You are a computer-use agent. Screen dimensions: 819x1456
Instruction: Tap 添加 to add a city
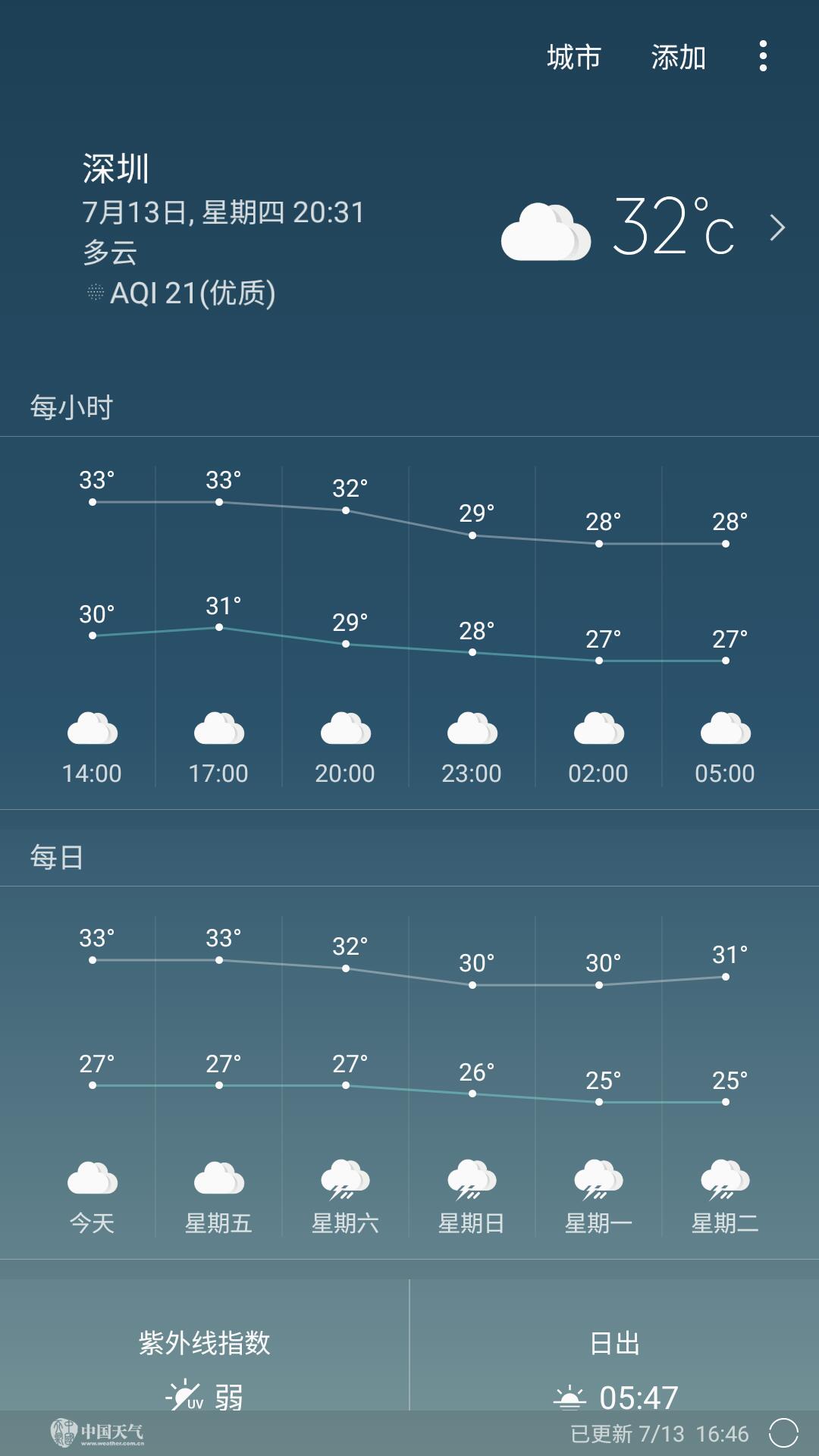point(679,58)
